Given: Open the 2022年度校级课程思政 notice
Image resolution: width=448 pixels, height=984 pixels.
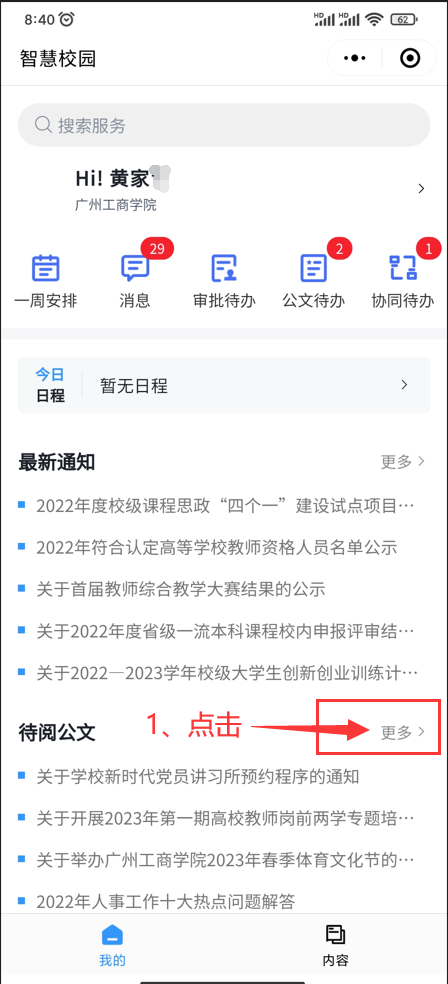Looking at the screenshot, I should 225,505.
